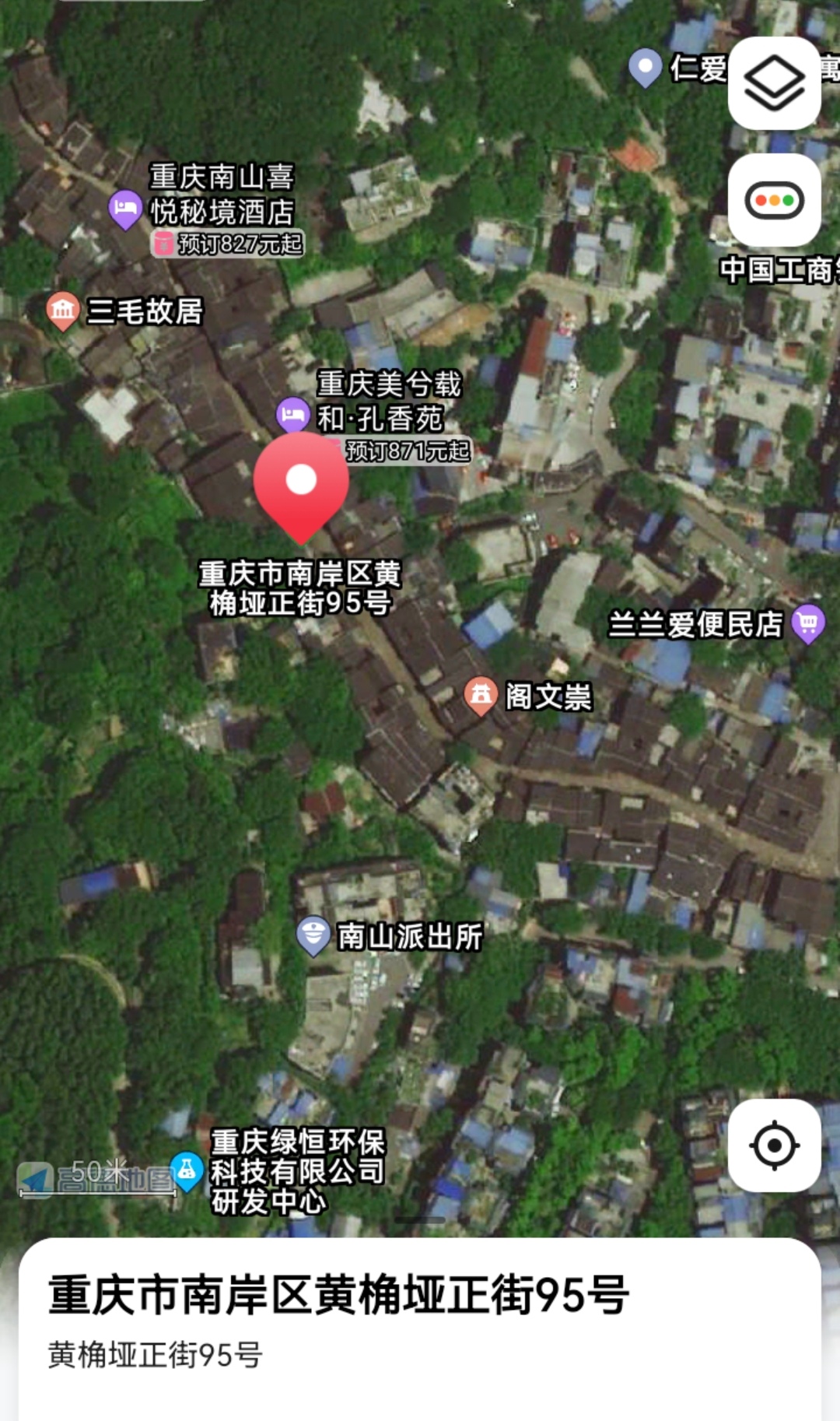Book 孔香苑 hotel from 871元

404,451
